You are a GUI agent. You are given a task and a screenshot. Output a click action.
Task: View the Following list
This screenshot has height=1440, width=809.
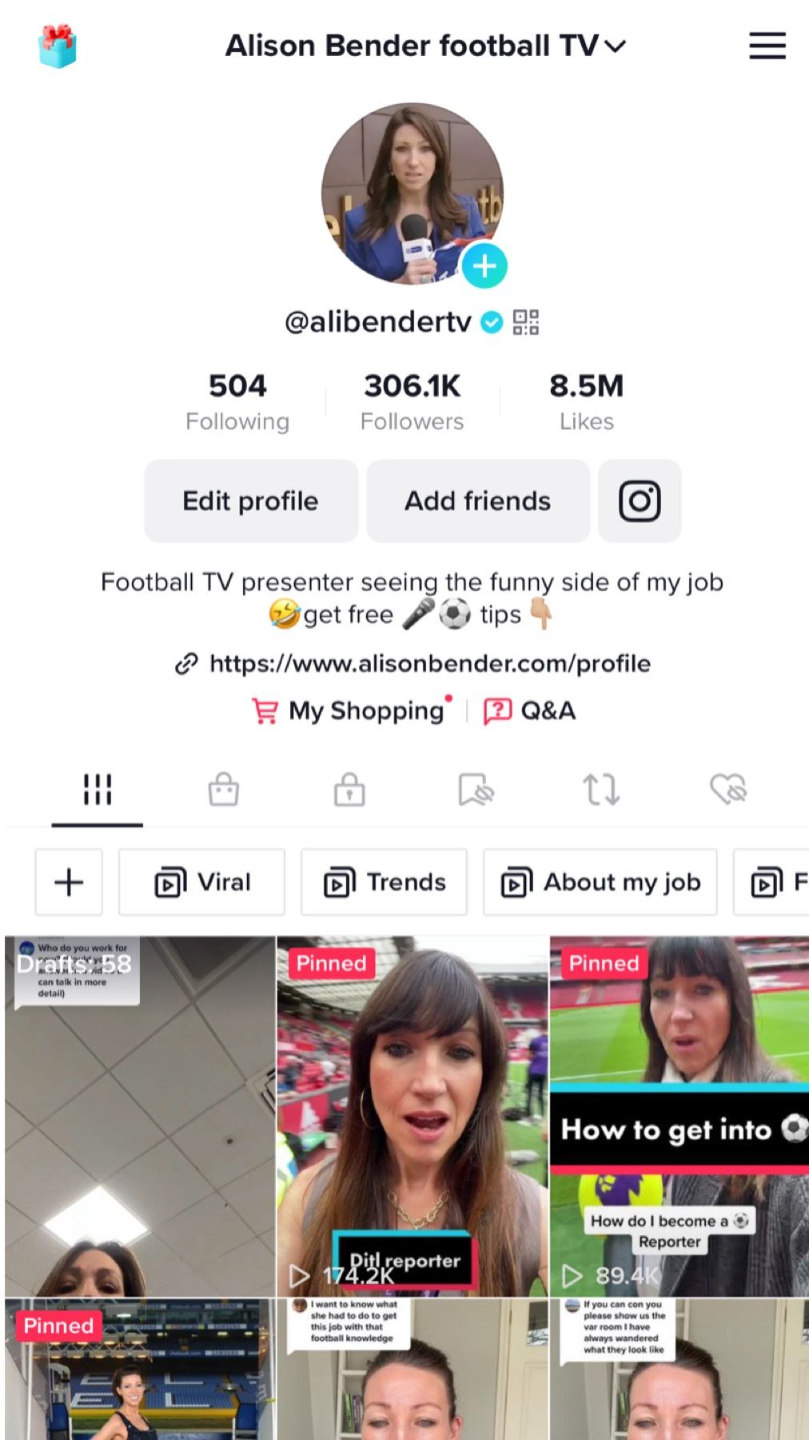point(237,402)
